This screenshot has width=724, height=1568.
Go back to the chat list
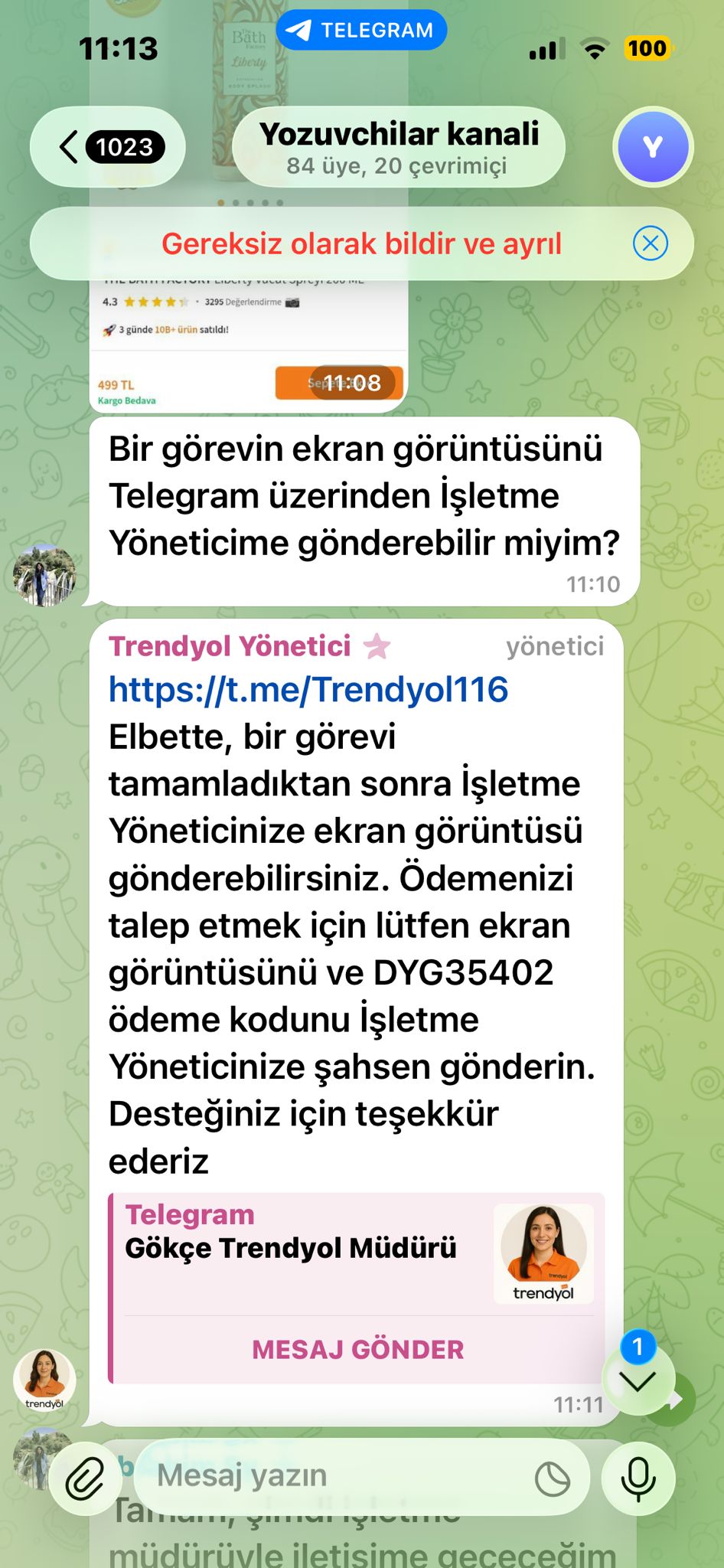point(107,147)
